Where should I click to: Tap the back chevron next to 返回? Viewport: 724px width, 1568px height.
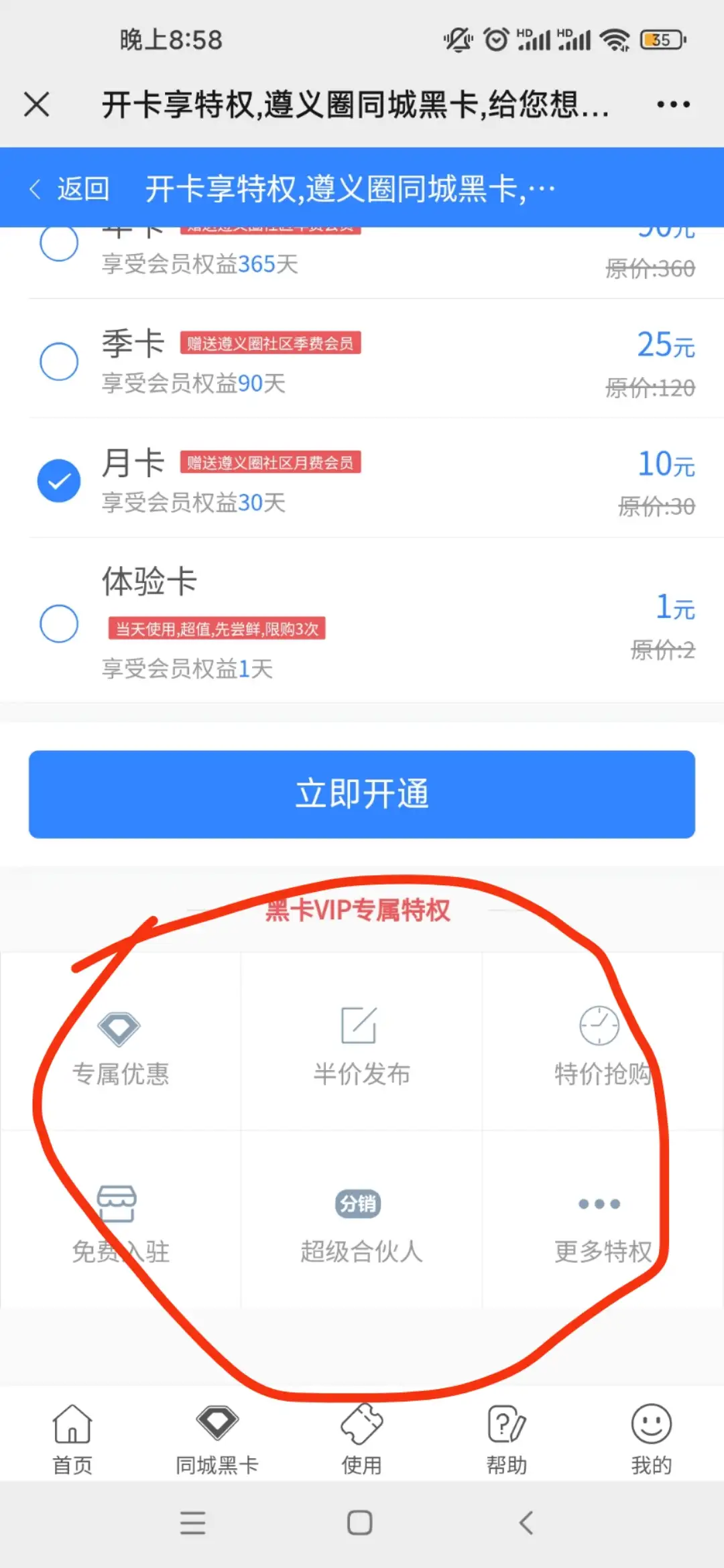[35, 188]
